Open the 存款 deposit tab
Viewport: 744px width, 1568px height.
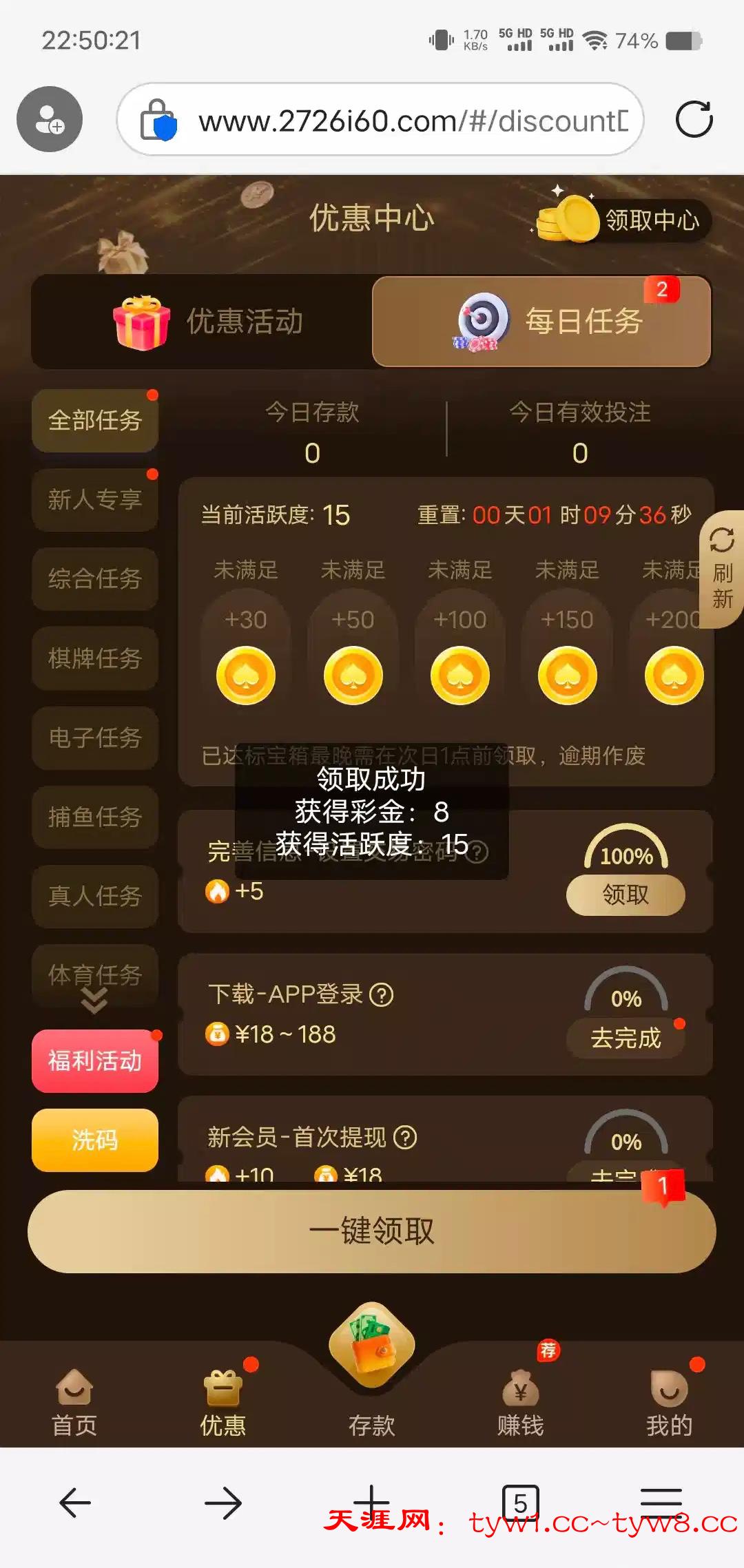tap(372, 1370)
